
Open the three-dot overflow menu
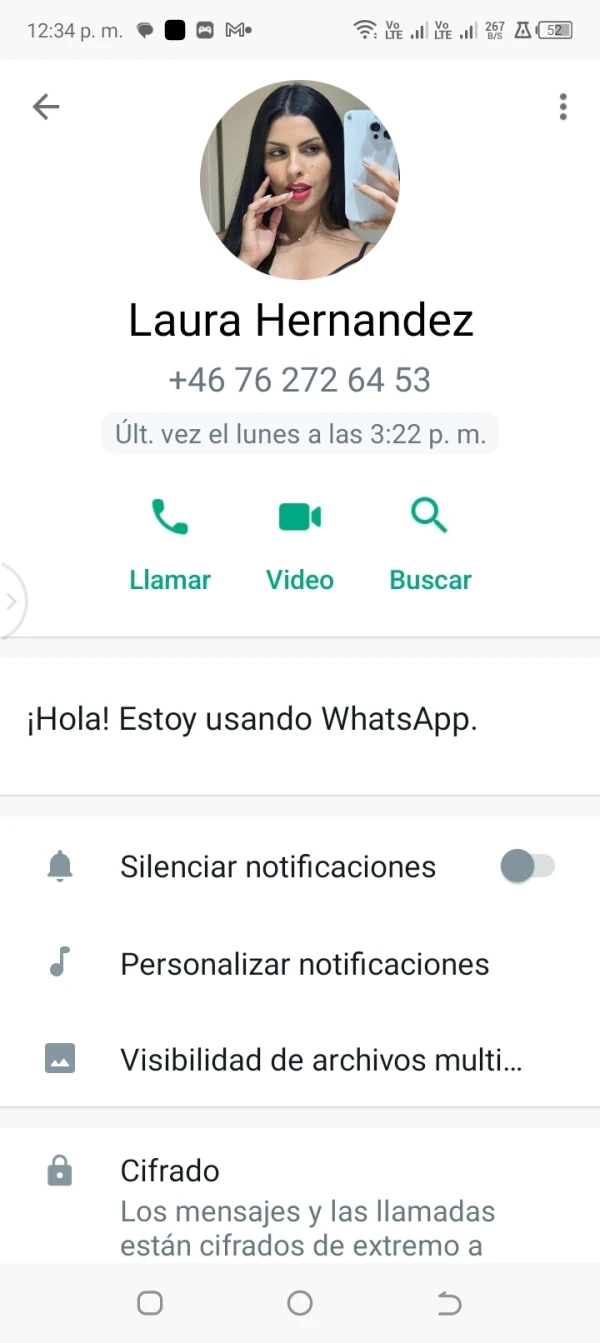(x=563, y=106)
